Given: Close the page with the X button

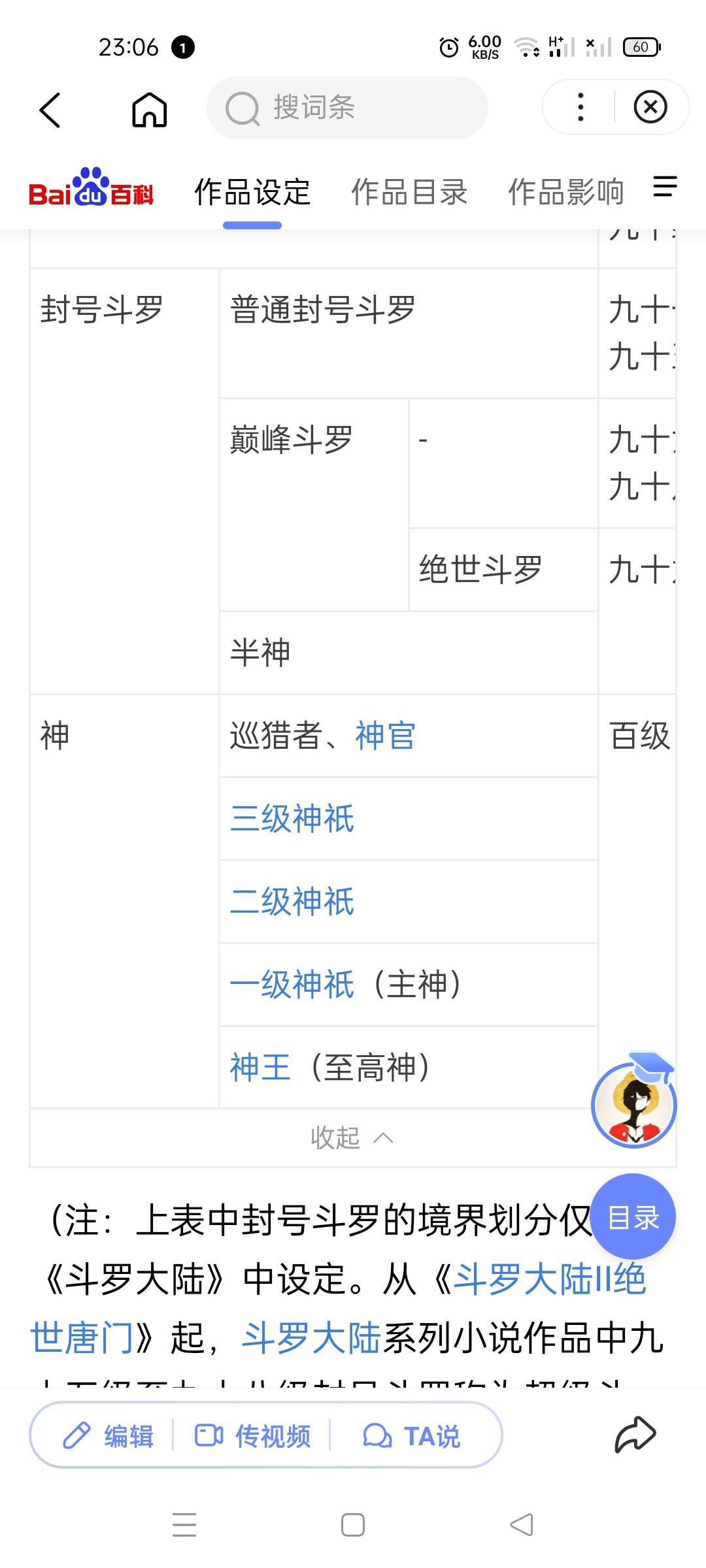Looking at the screenshot, I should click(650, 107).
